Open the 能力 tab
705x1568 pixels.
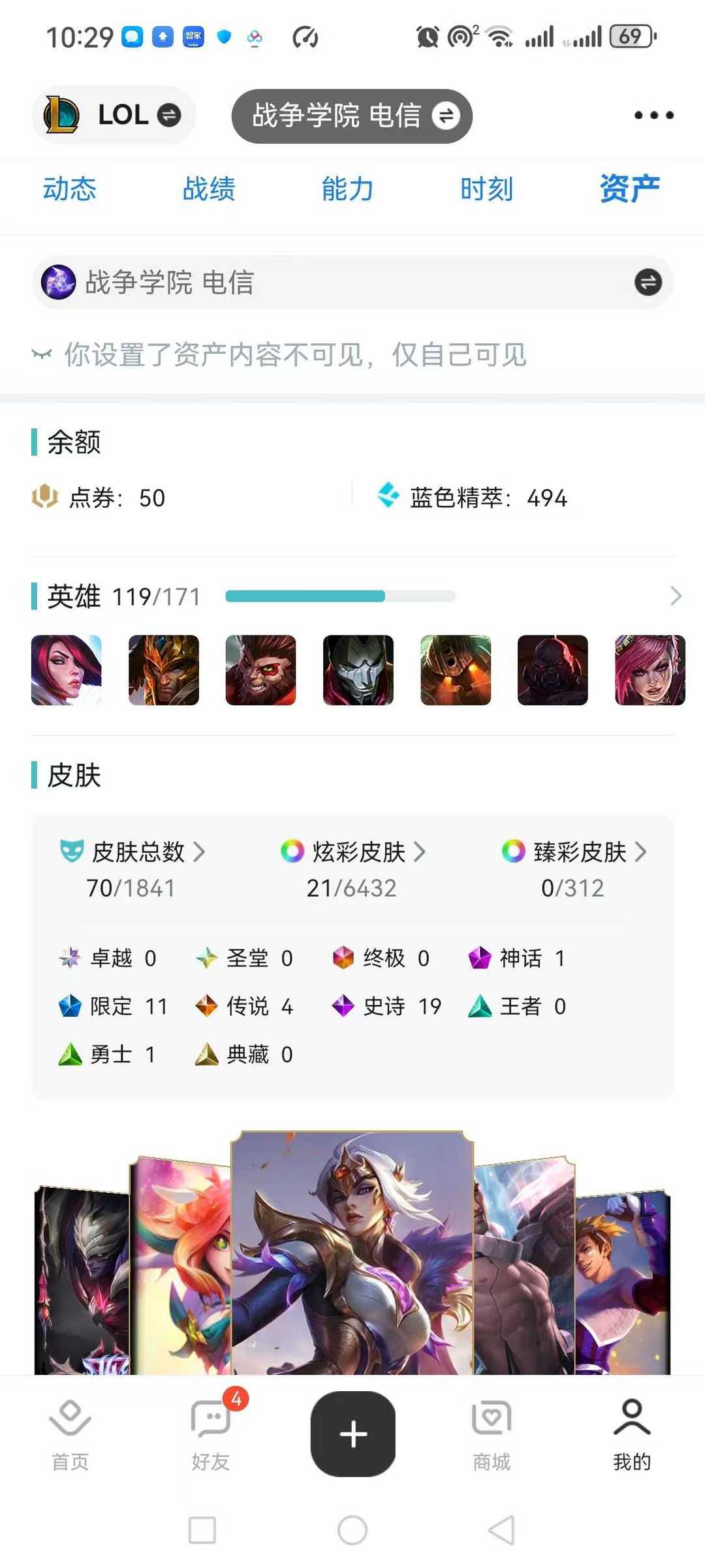click(x=347, y=189)
